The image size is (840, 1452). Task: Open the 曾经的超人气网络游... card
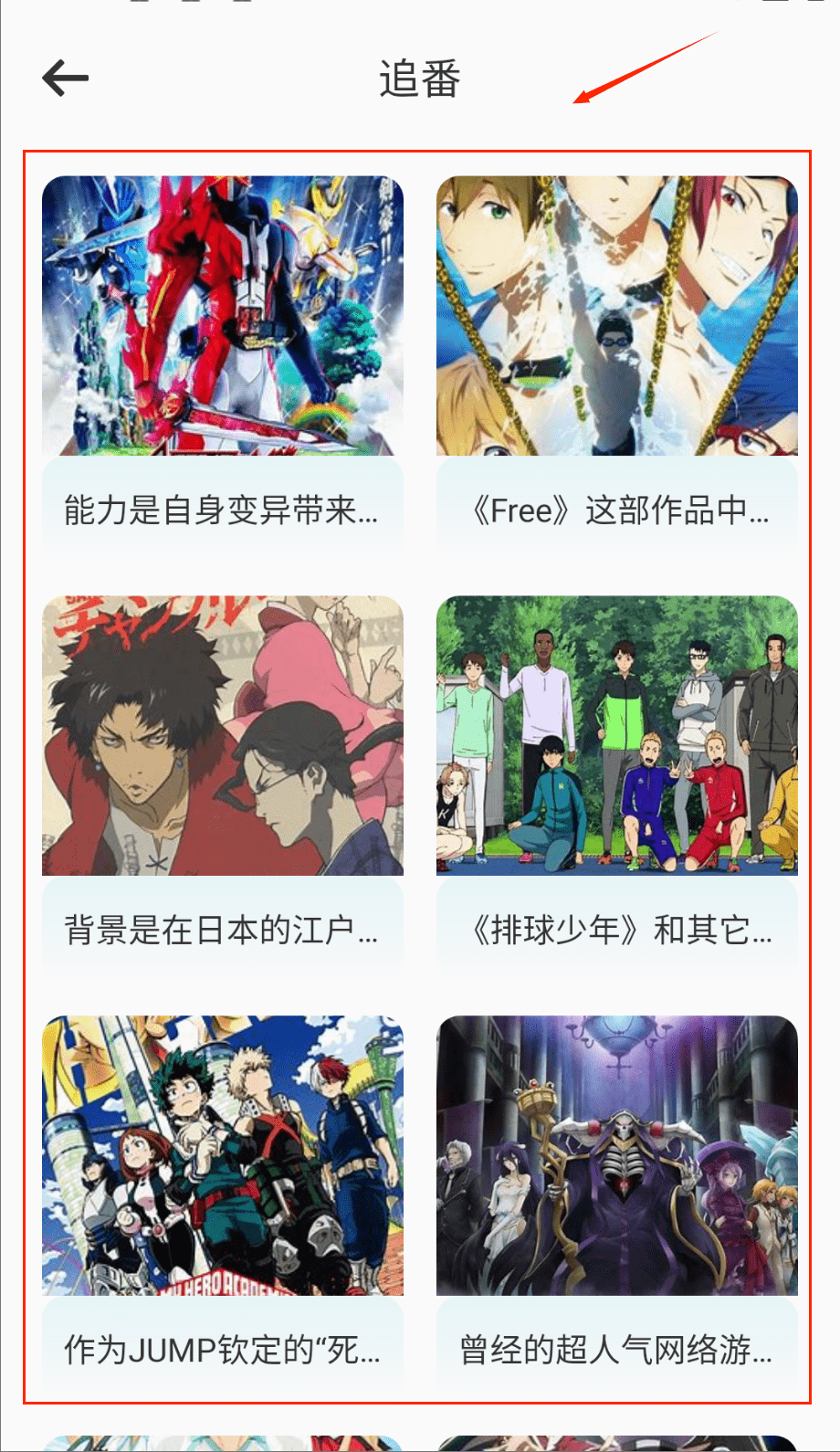point(616,1205)
